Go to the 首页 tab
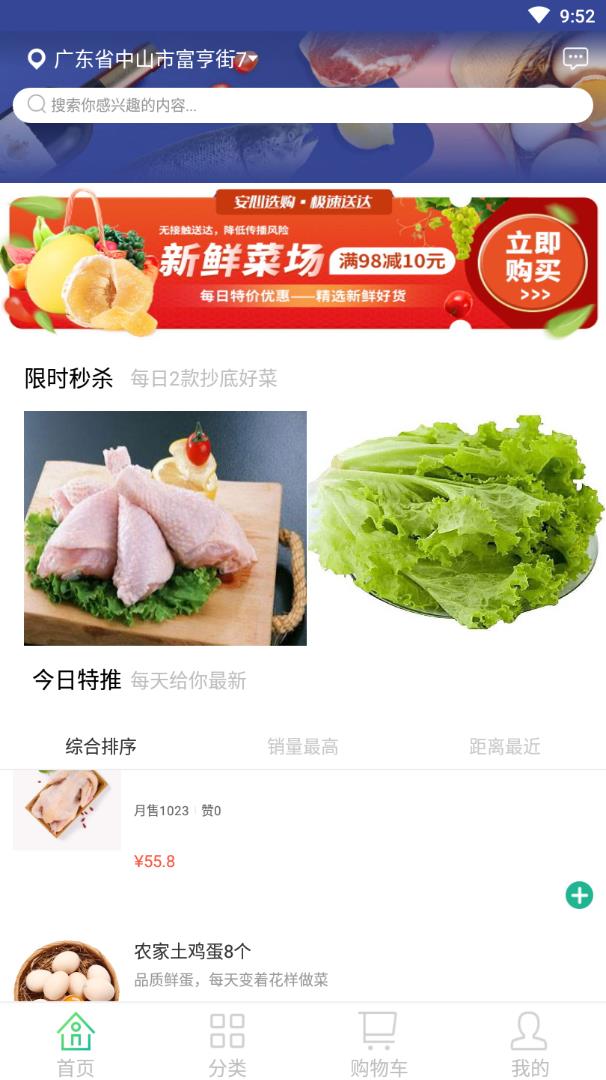 (x=76, y=1044)
